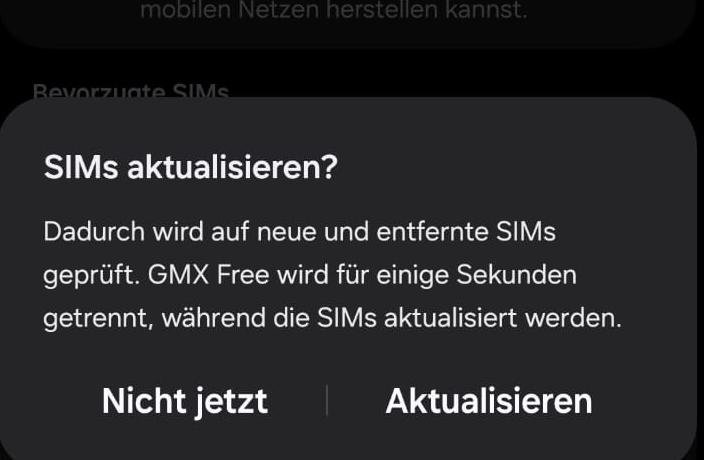Confirm SIM update via Aktualisieren
704x460 pixels.
(x=489, y=401)
